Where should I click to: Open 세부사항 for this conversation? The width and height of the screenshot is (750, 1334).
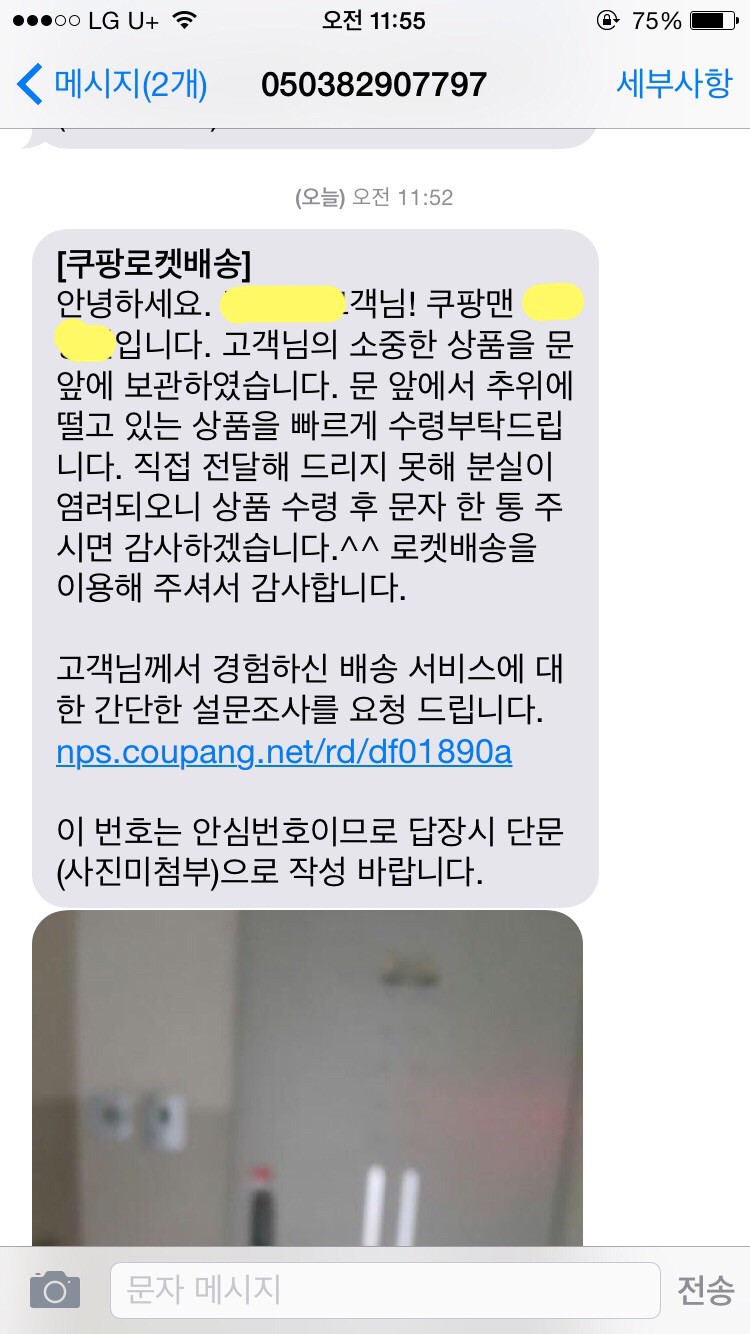pos(673,84)
